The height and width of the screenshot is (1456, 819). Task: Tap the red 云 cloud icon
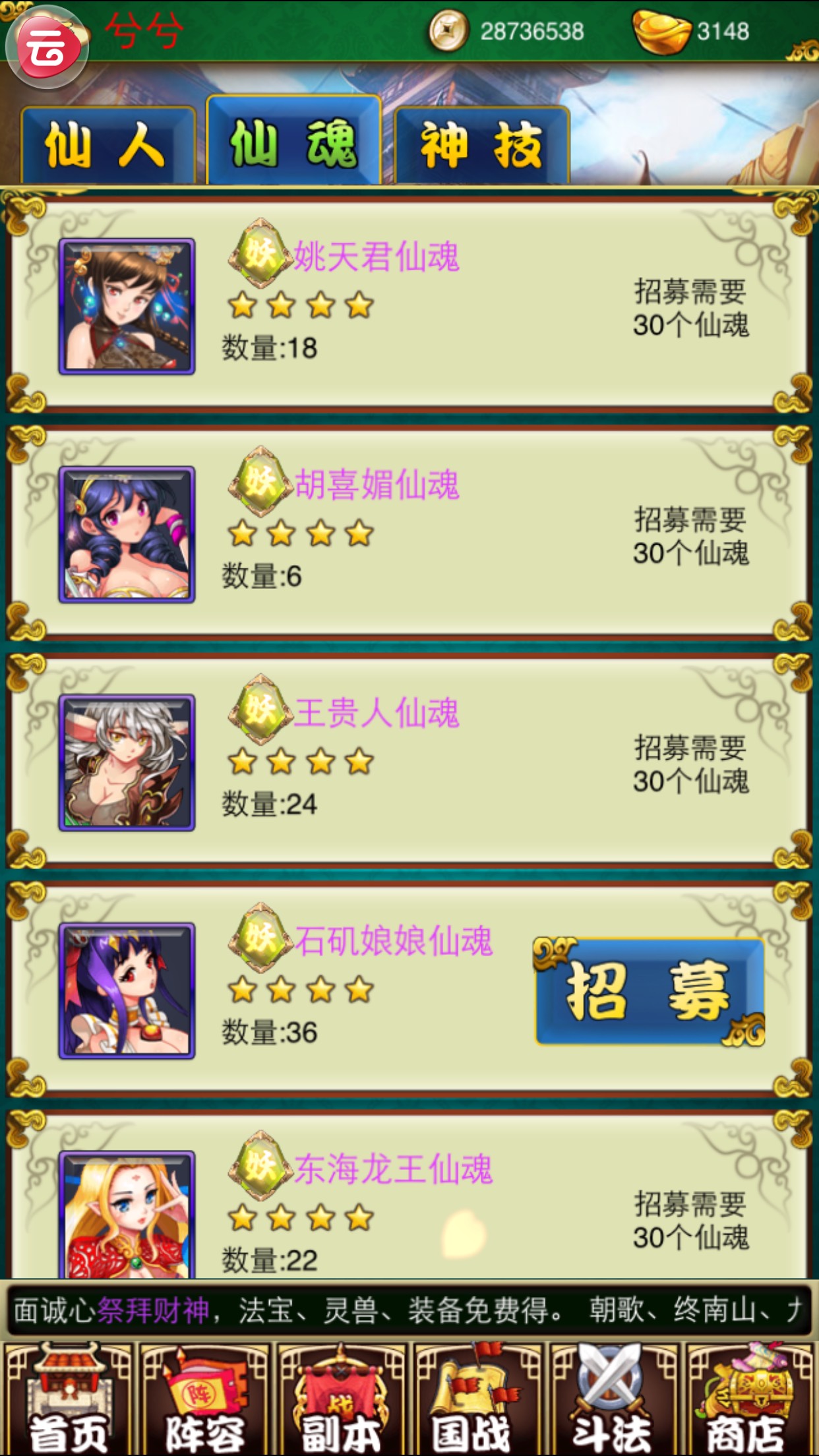47,47
